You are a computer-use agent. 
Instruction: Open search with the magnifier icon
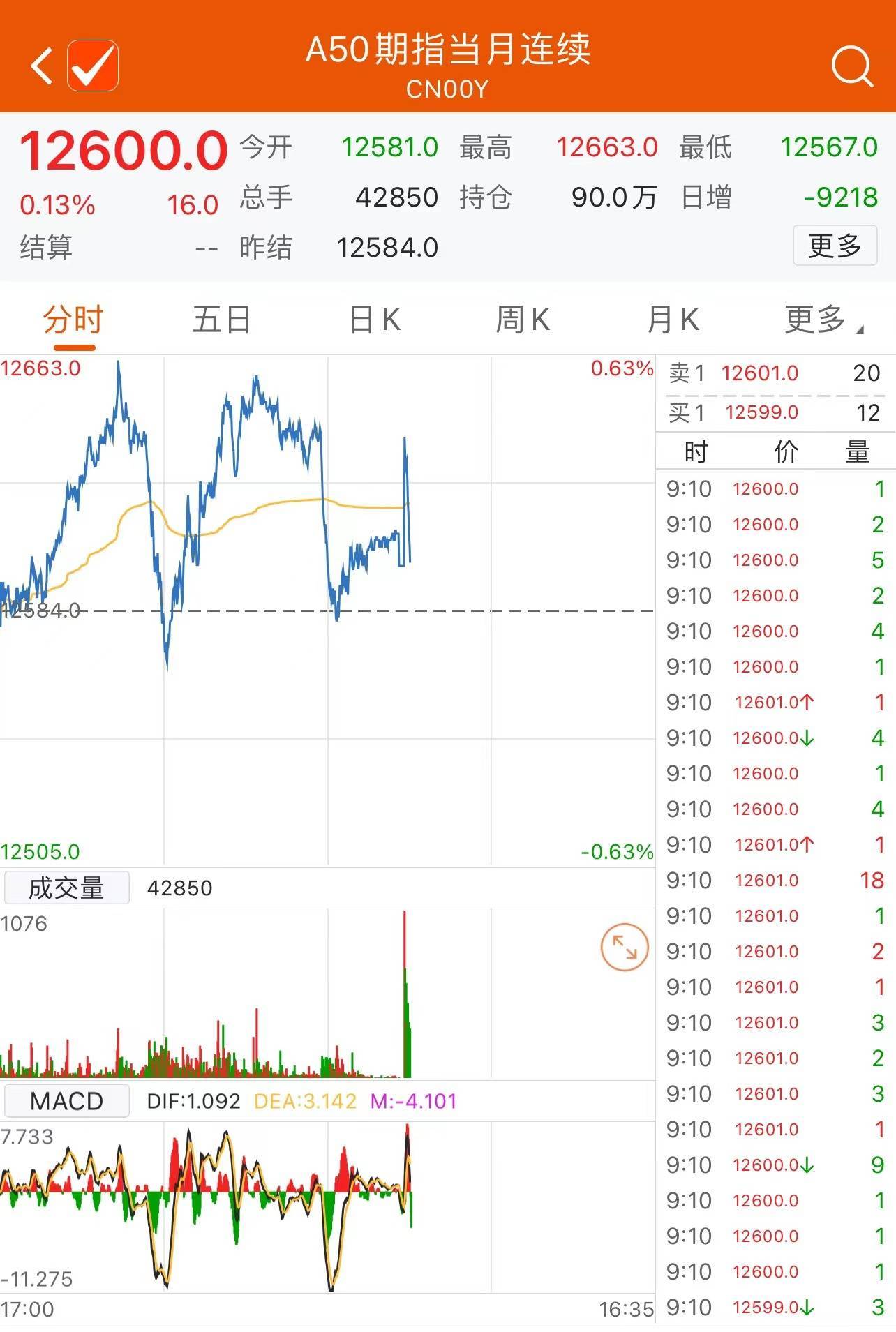click(x=851, y=66)
